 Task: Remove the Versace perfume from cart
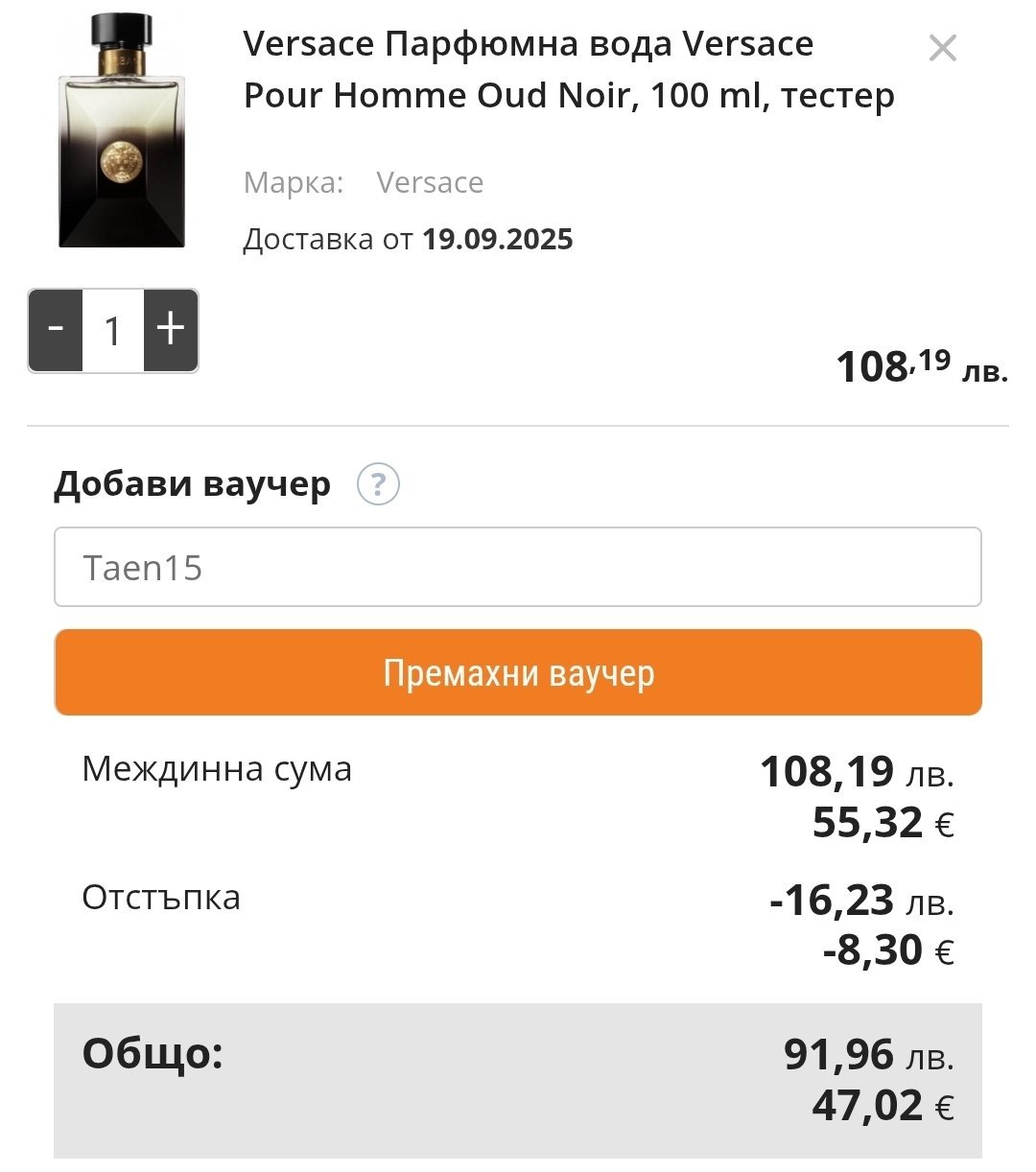pyautogui.click(x=942, y=48)
